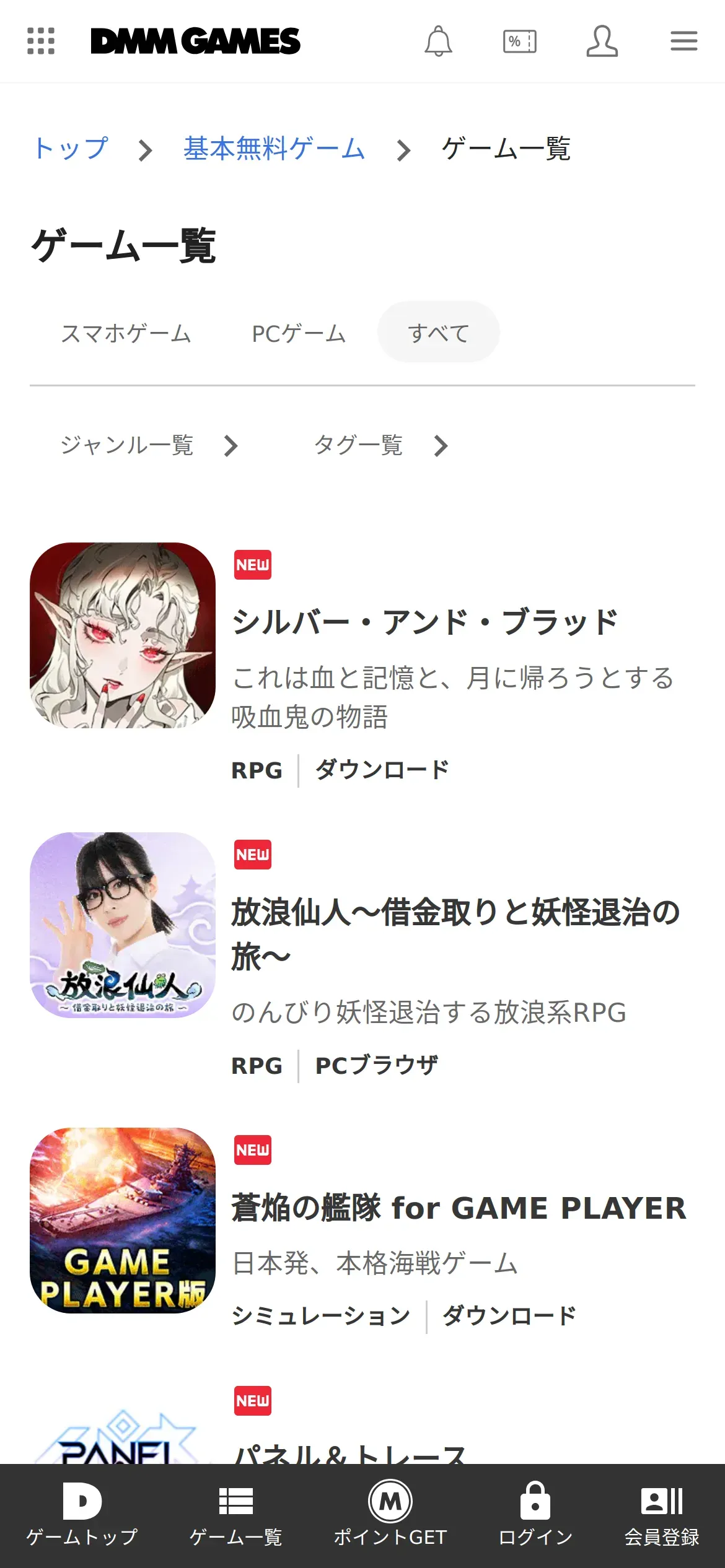Open the hamburger menu
725x1568 pixels.
[683, 41]
